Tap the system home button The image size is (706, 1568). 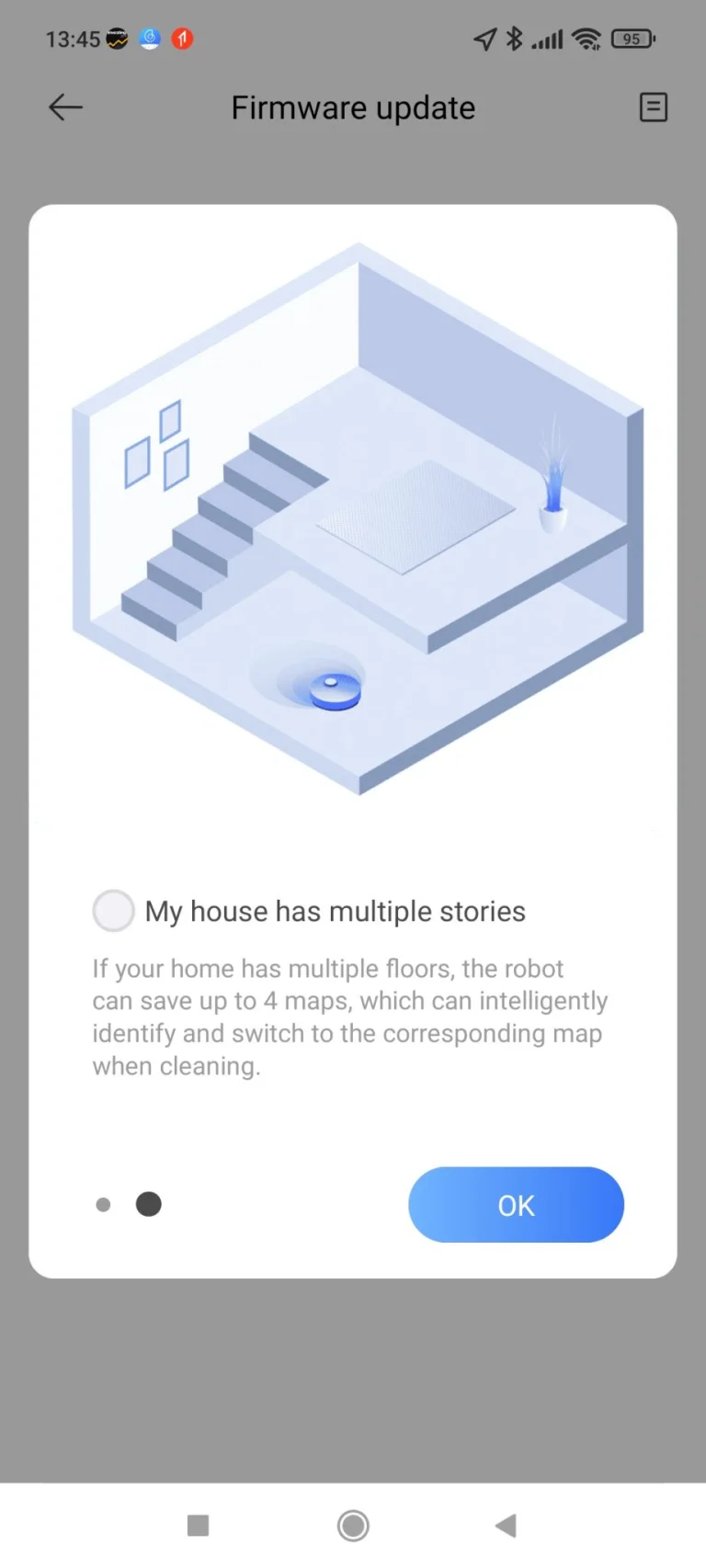(353, 1526)
